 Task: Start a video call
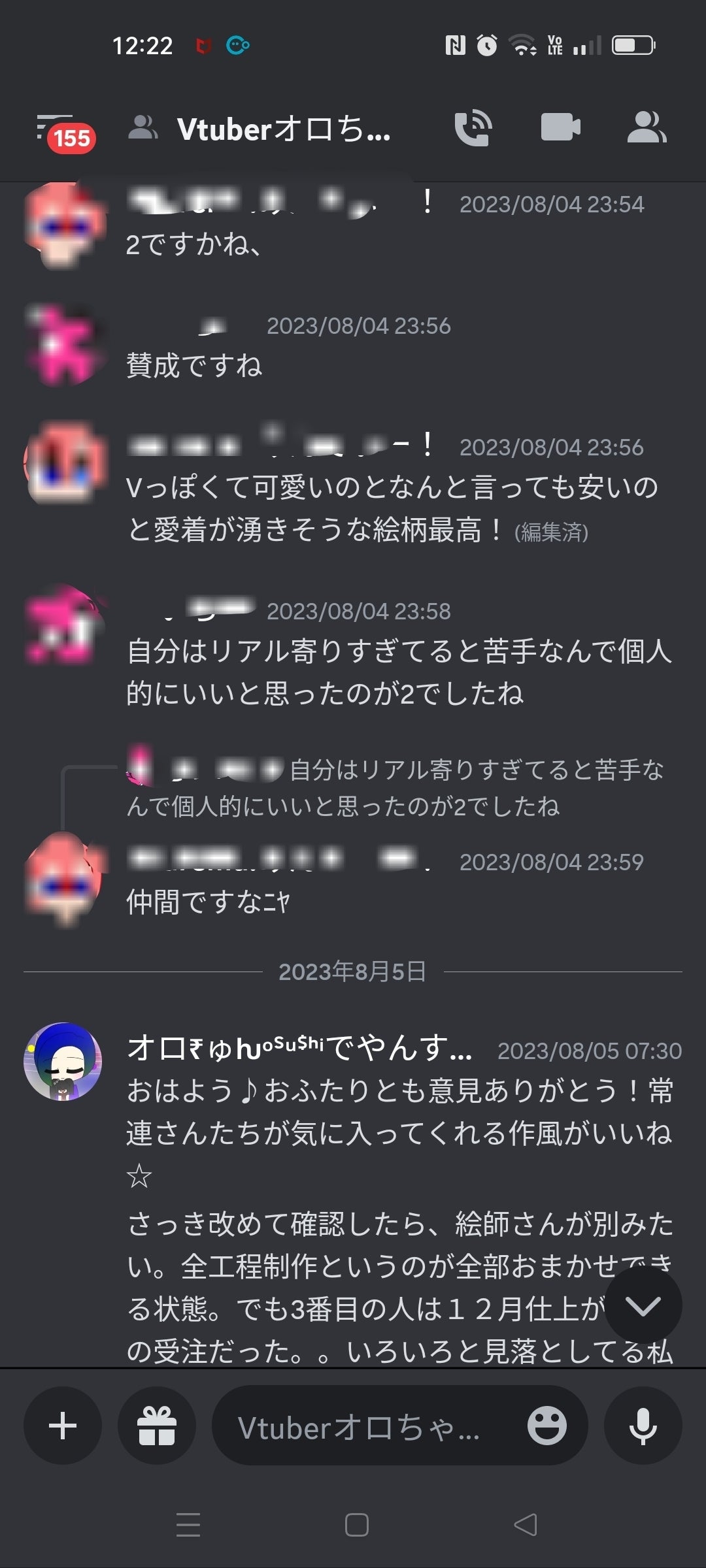pos(560,127)
